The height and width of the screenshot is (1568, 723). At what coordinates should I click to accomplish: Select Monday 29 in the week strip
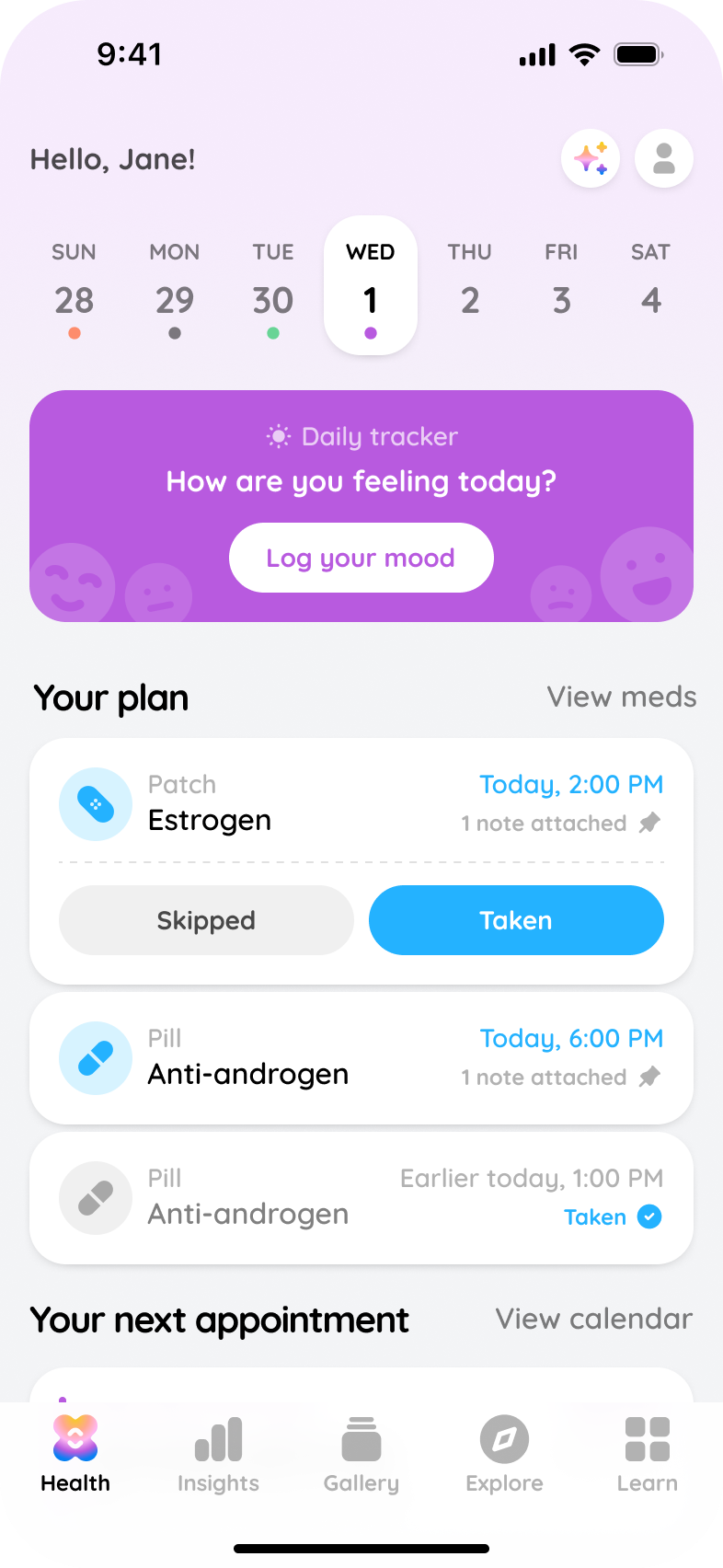point(175,287)
